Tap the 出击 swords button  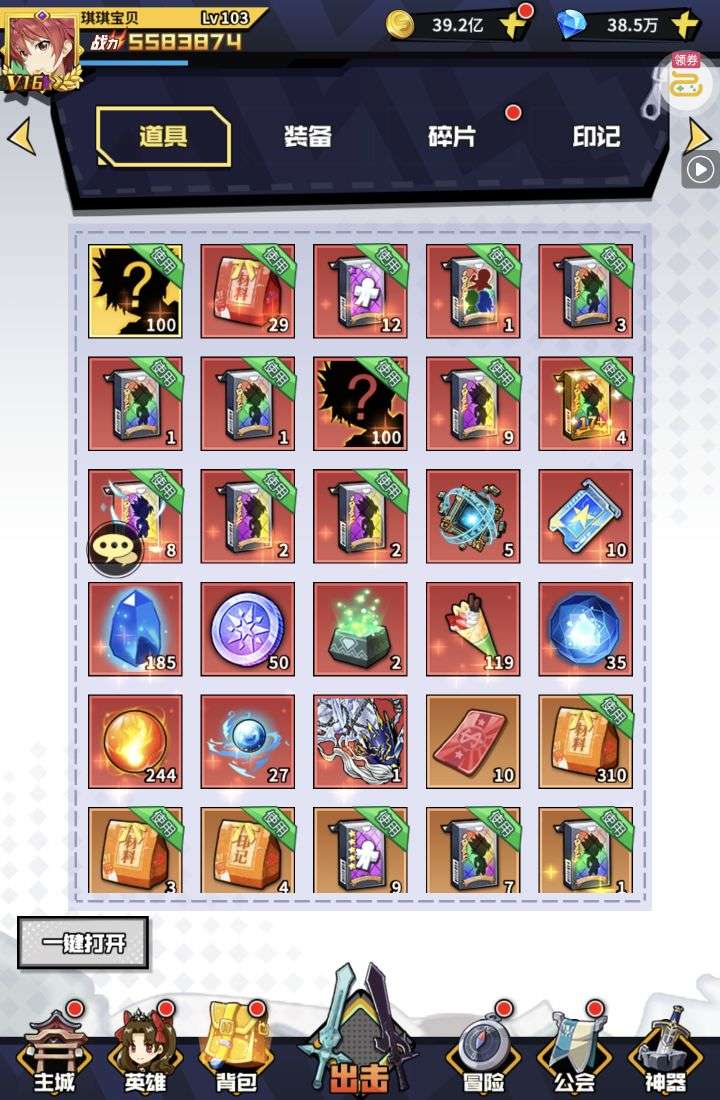click(359, 1040)
